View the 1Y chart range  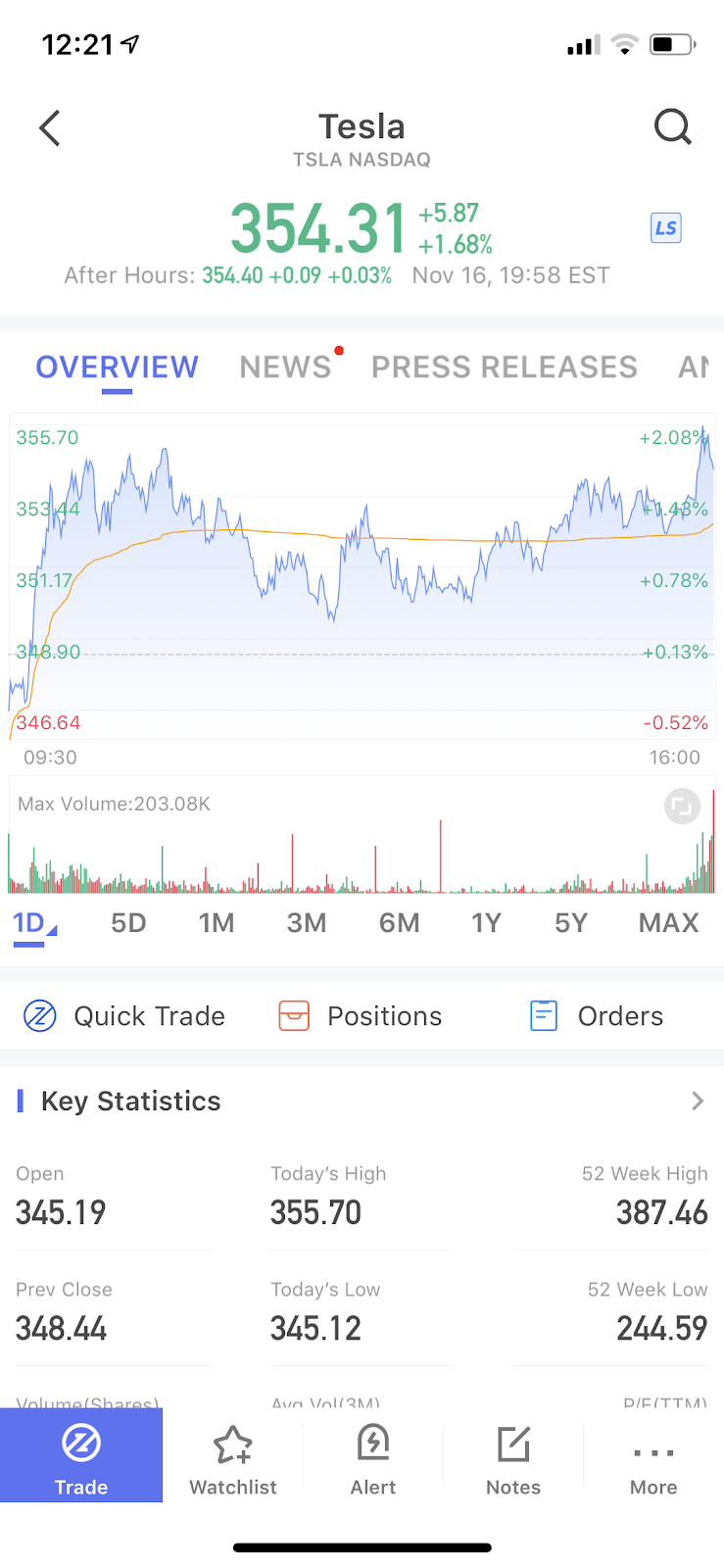pyautogui.click(x=486, y=923)
